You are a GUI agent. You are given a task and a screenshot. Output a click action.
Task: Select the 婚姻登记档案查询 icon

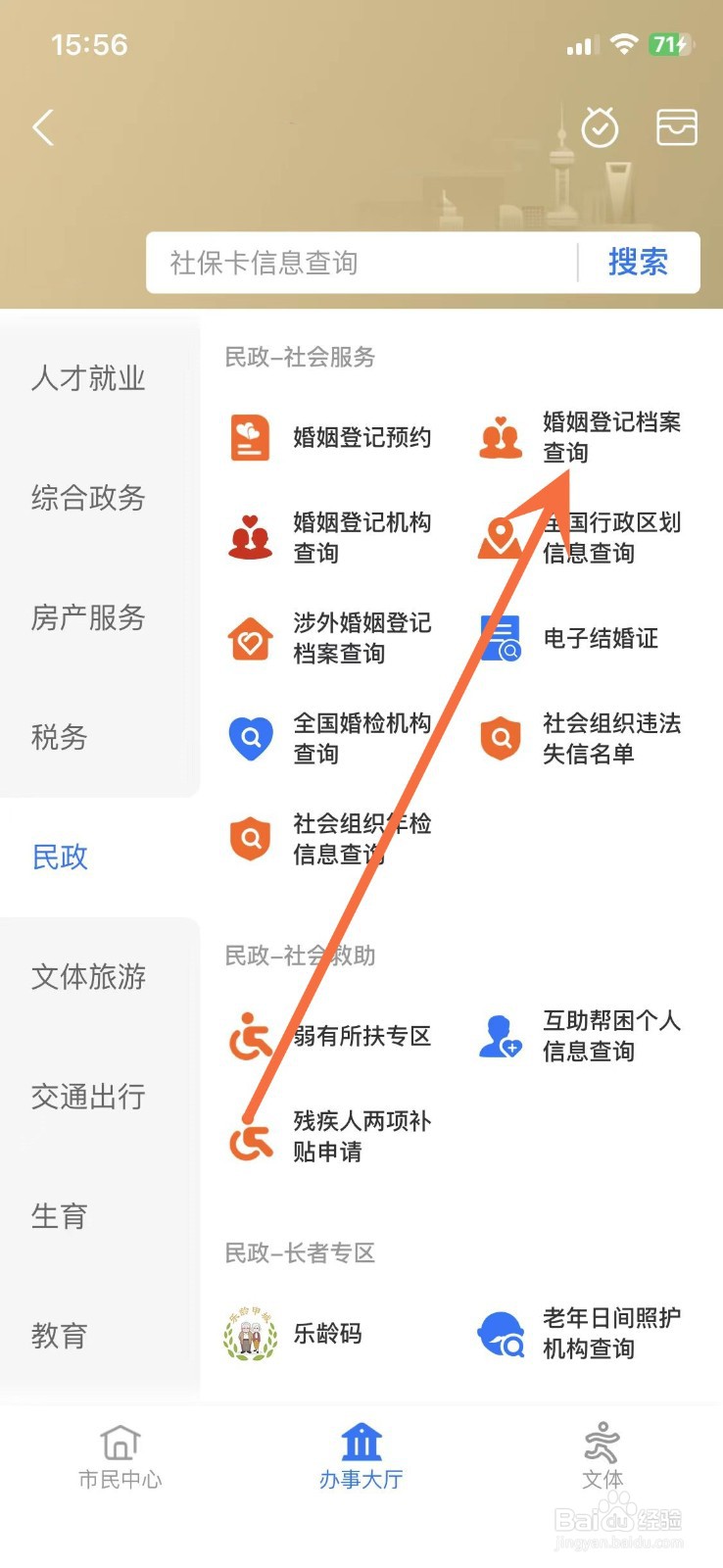click(x=501, y=437)
